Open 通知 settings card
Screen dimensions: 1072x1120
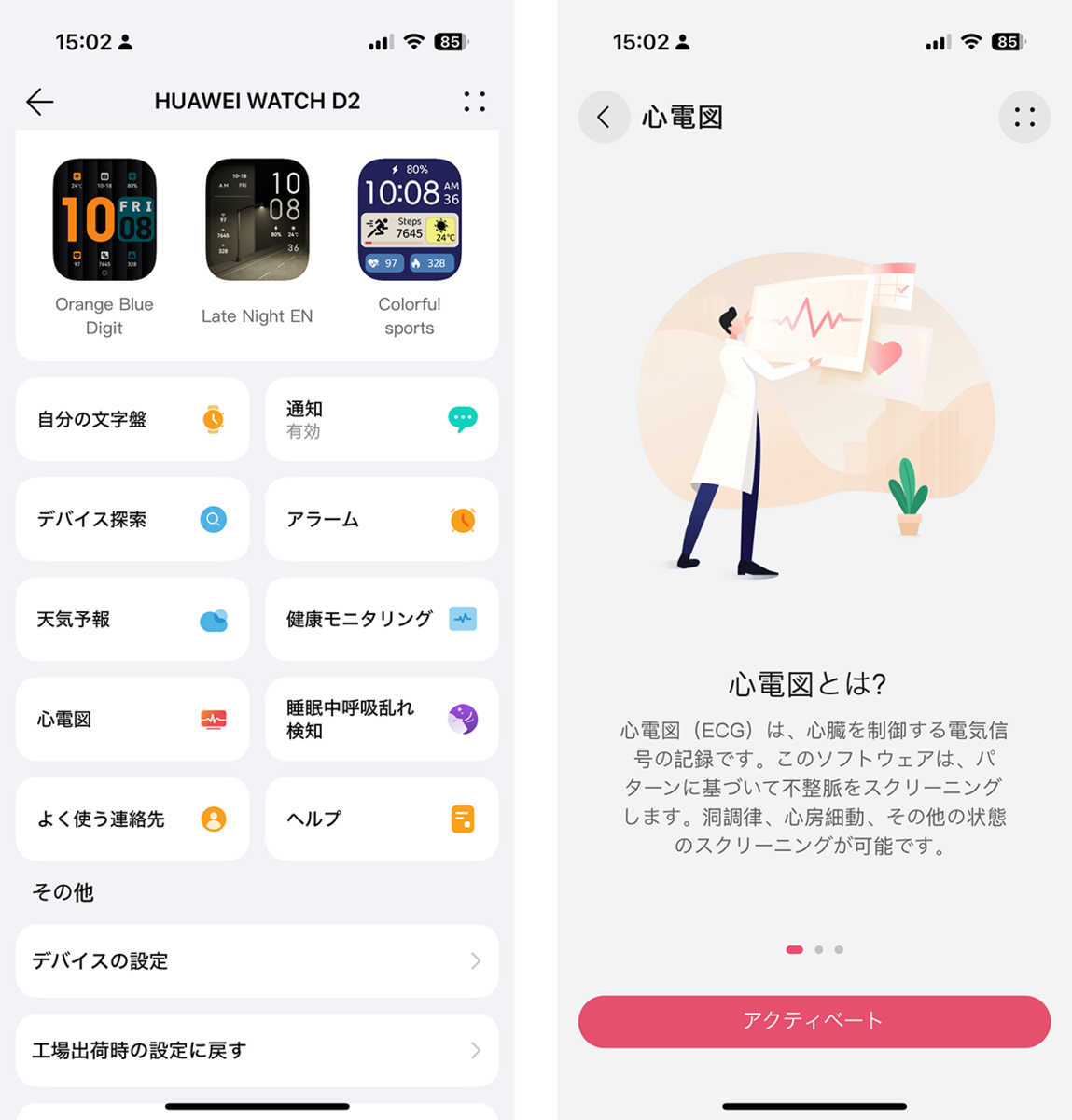coord(382,420)
